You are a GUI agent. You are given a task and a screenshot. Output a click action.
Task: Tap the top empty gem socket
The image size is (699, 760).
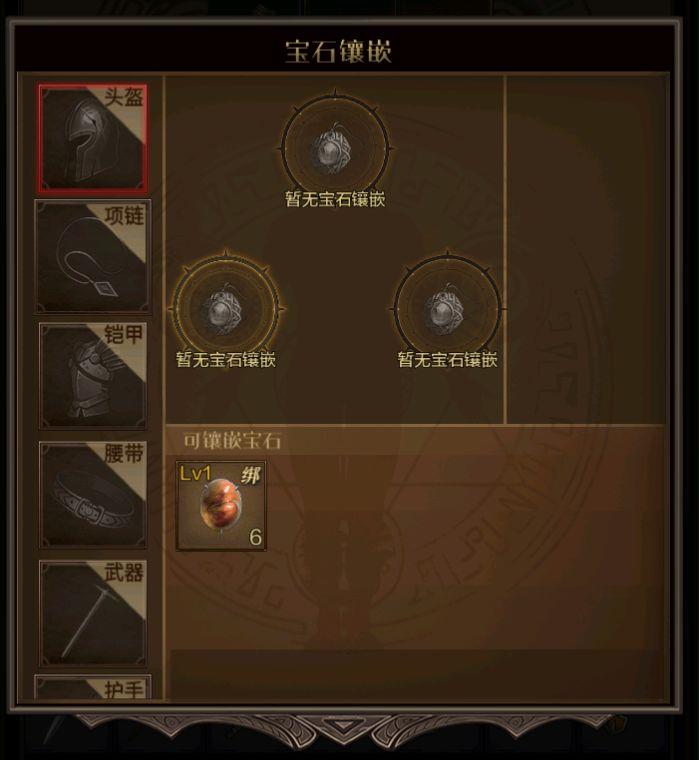tap(334, 147)
